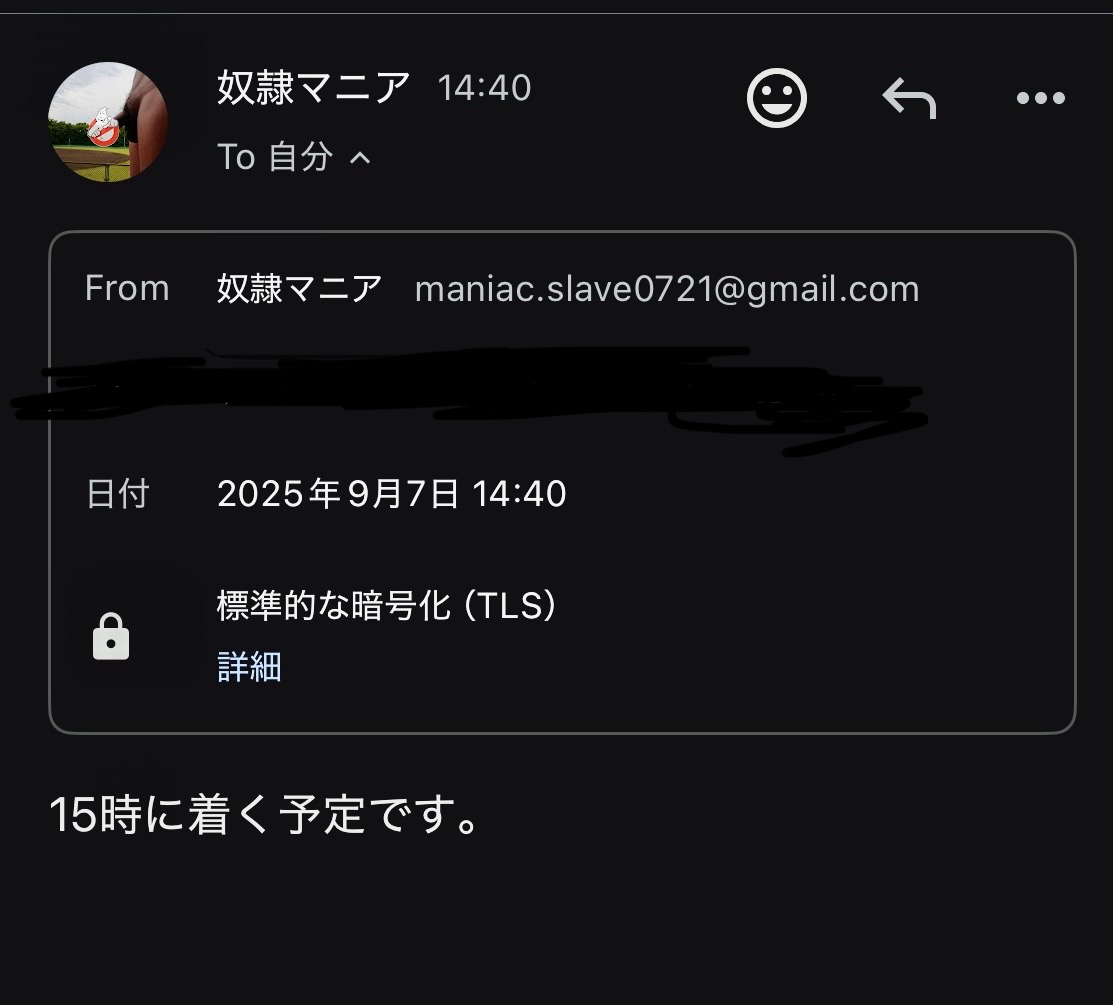Open the three-dot more options menu
Image resolution: width=1113 pixels, height=1005 pixels.
click(1040, 99)
